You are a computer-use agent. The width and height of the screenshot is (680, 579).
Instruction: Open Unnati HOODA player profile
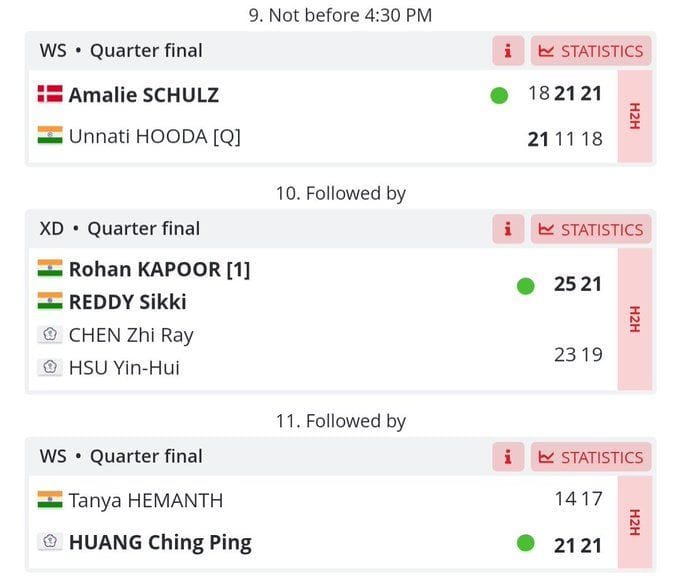pyautogui.click(x=154, y=136)
